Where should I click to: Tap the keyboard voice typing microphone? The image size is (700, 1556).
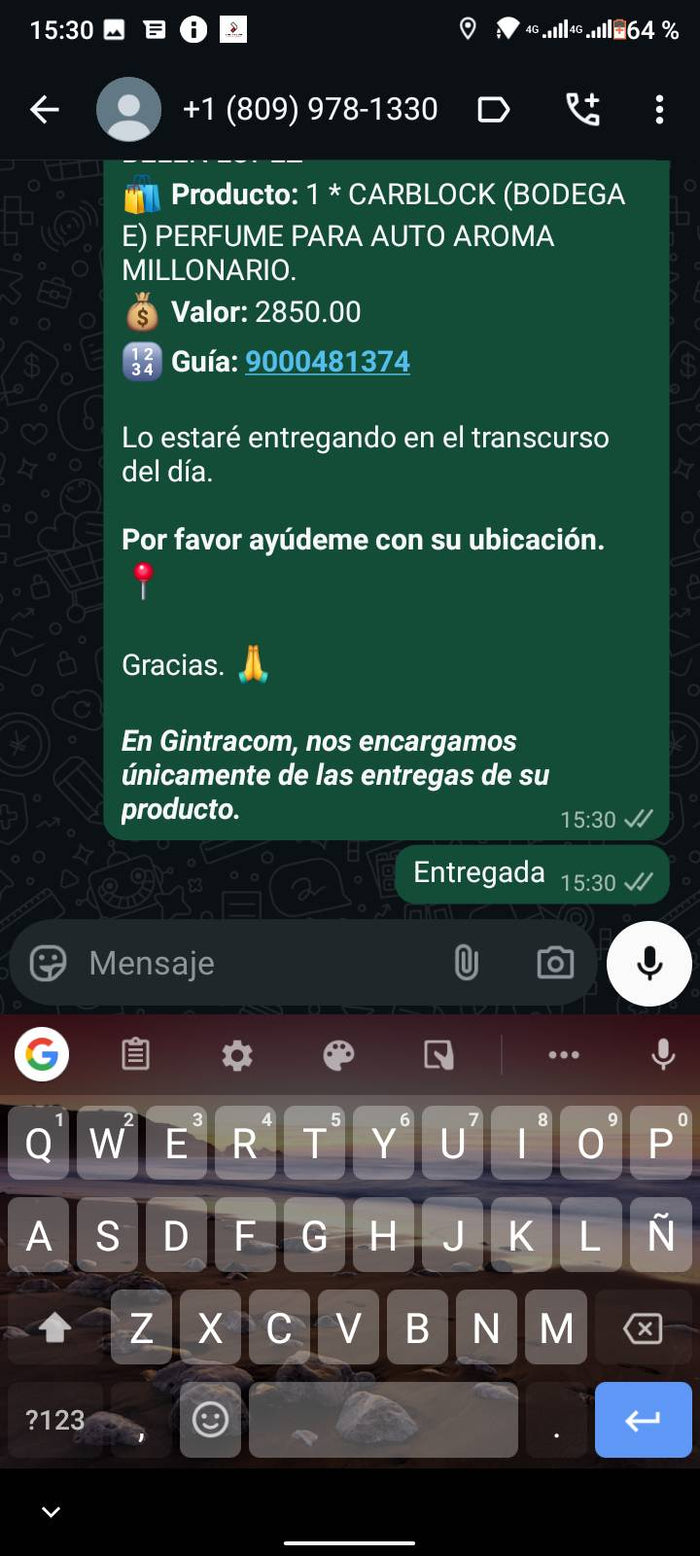662,1054
